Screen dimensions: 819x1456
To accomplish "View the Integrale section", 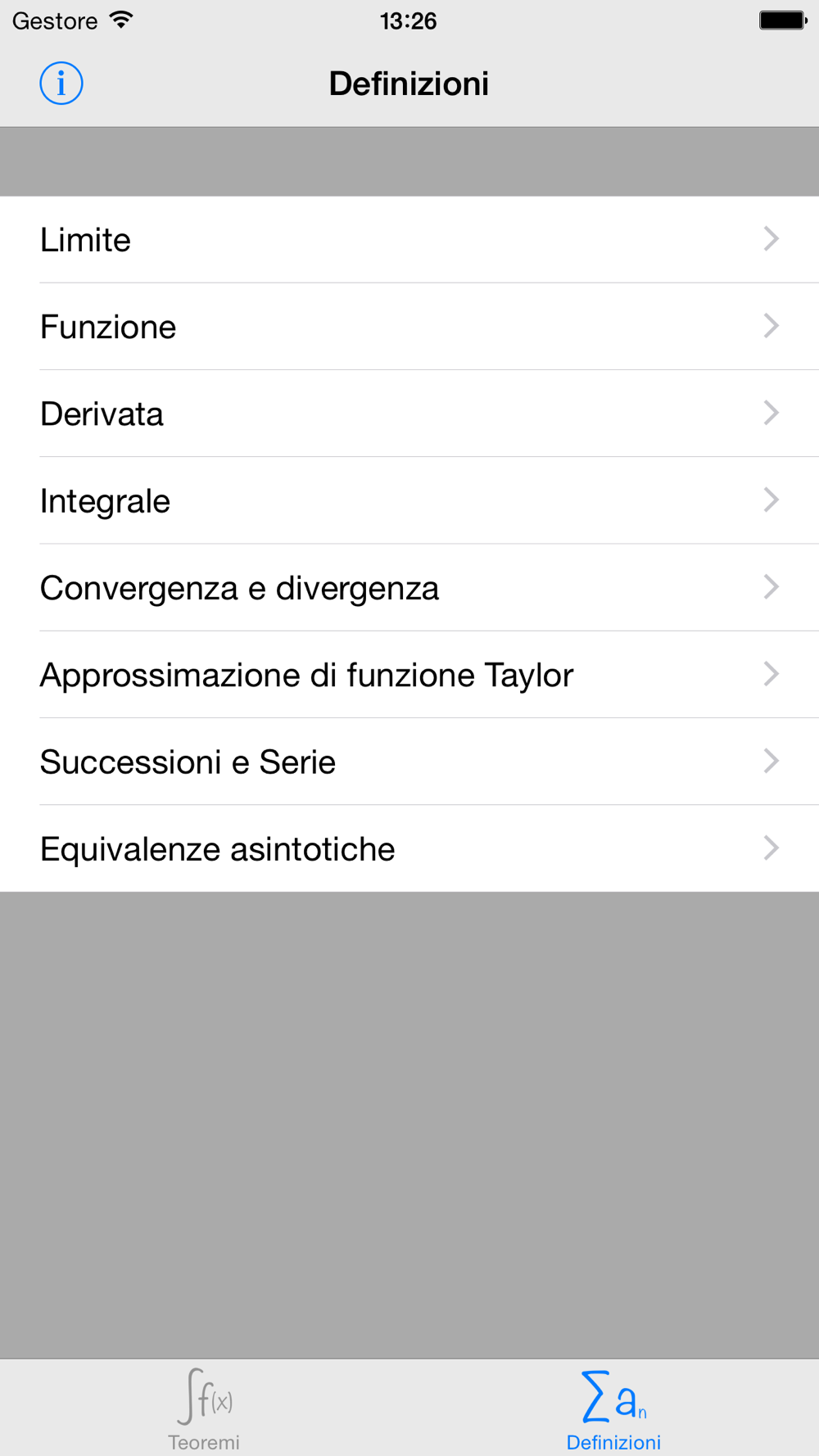I will 409,500.
